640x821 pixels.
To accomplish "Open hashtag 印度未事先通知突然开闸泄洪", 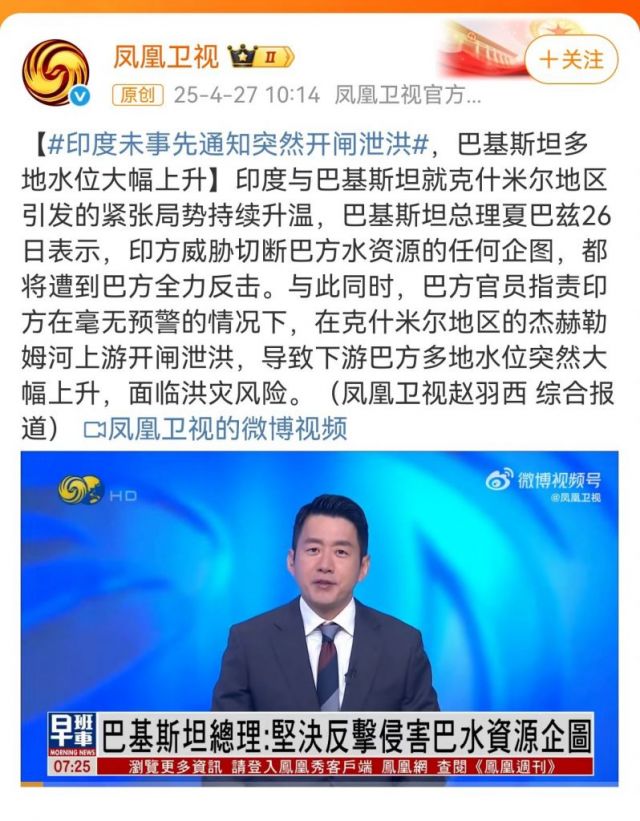I will [242, 145].
